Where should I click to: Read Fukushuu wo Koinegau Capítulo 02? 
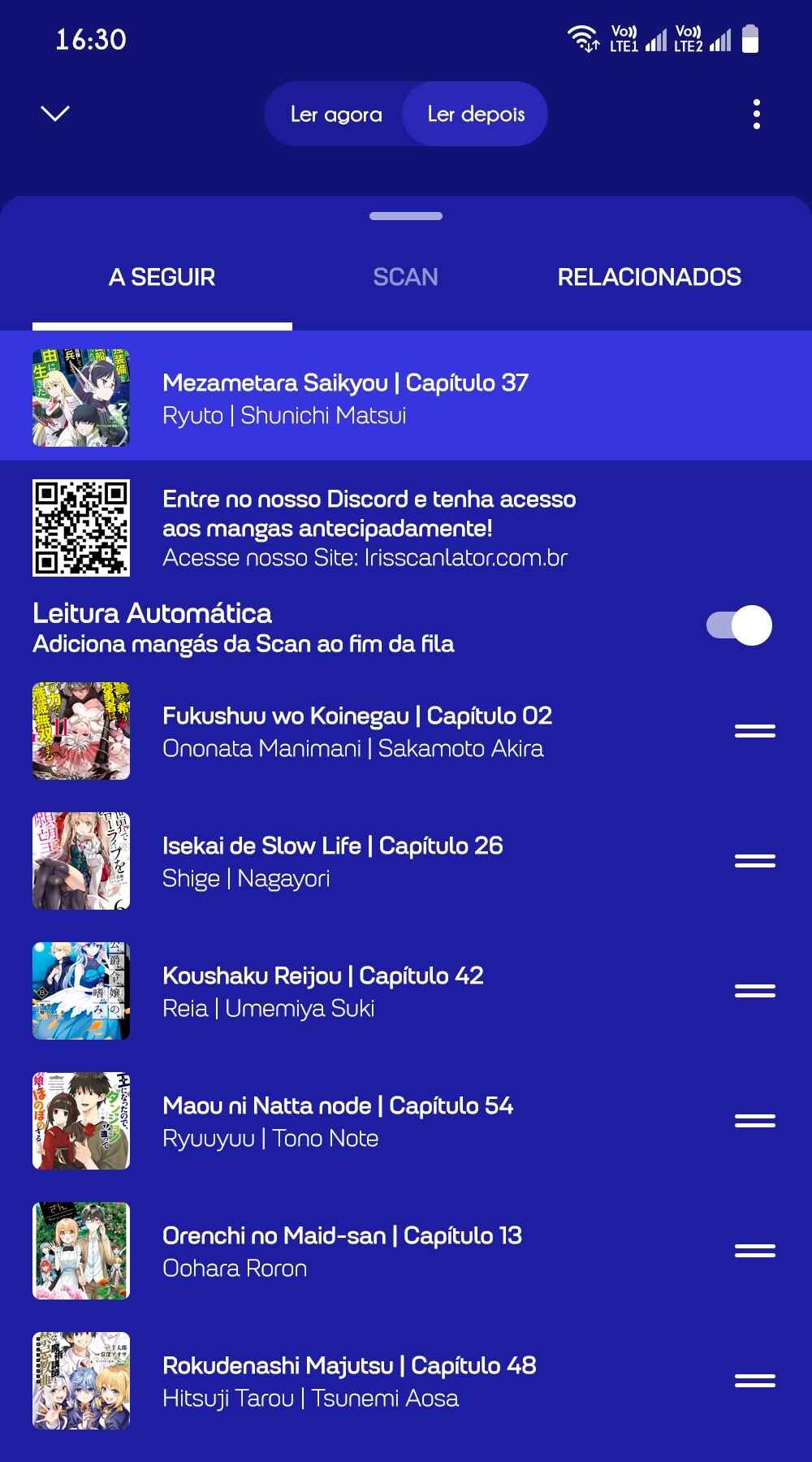[357, 731]
